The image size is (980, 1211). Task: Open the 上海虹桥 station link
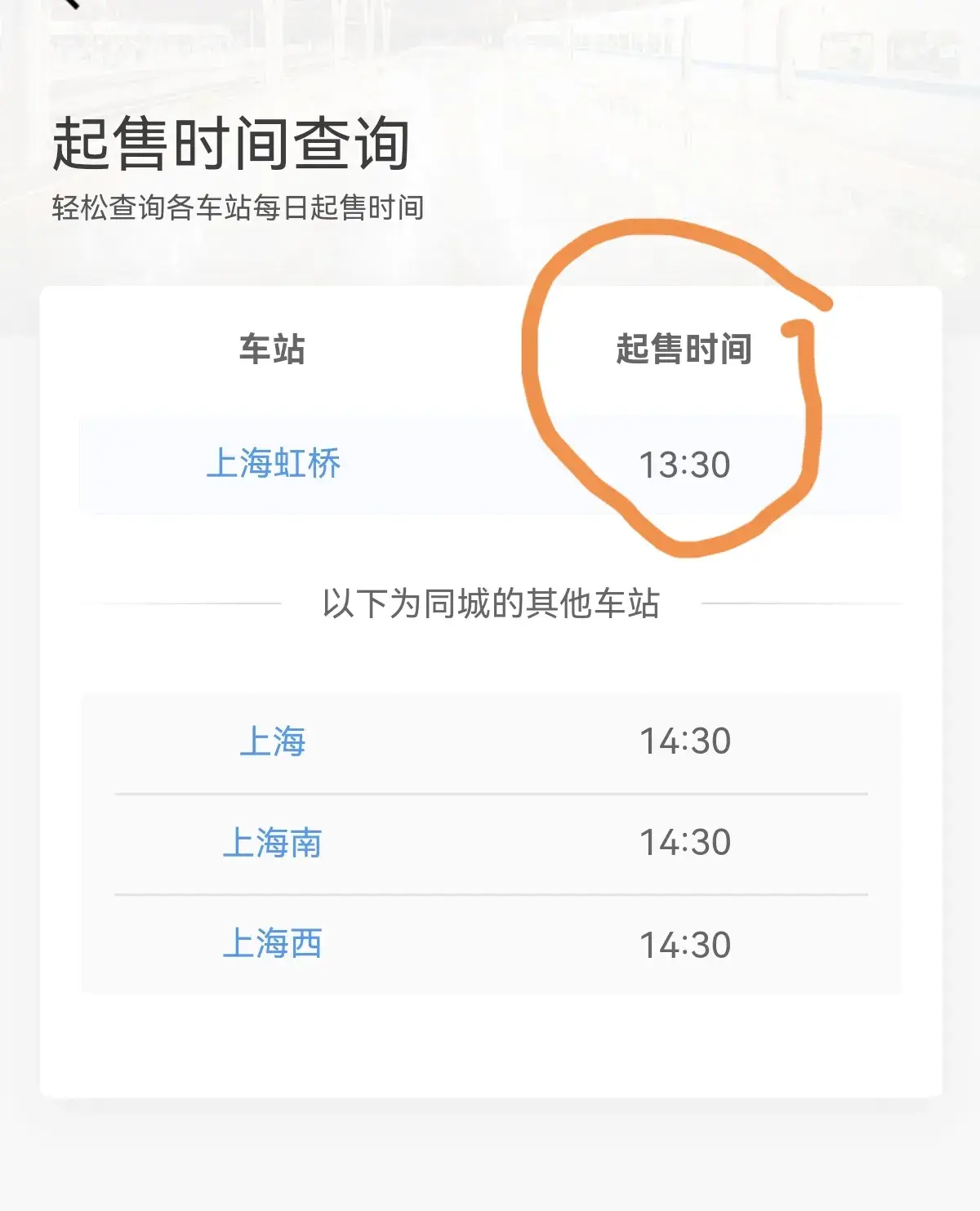pyautogui.click(x=273, y=464)
